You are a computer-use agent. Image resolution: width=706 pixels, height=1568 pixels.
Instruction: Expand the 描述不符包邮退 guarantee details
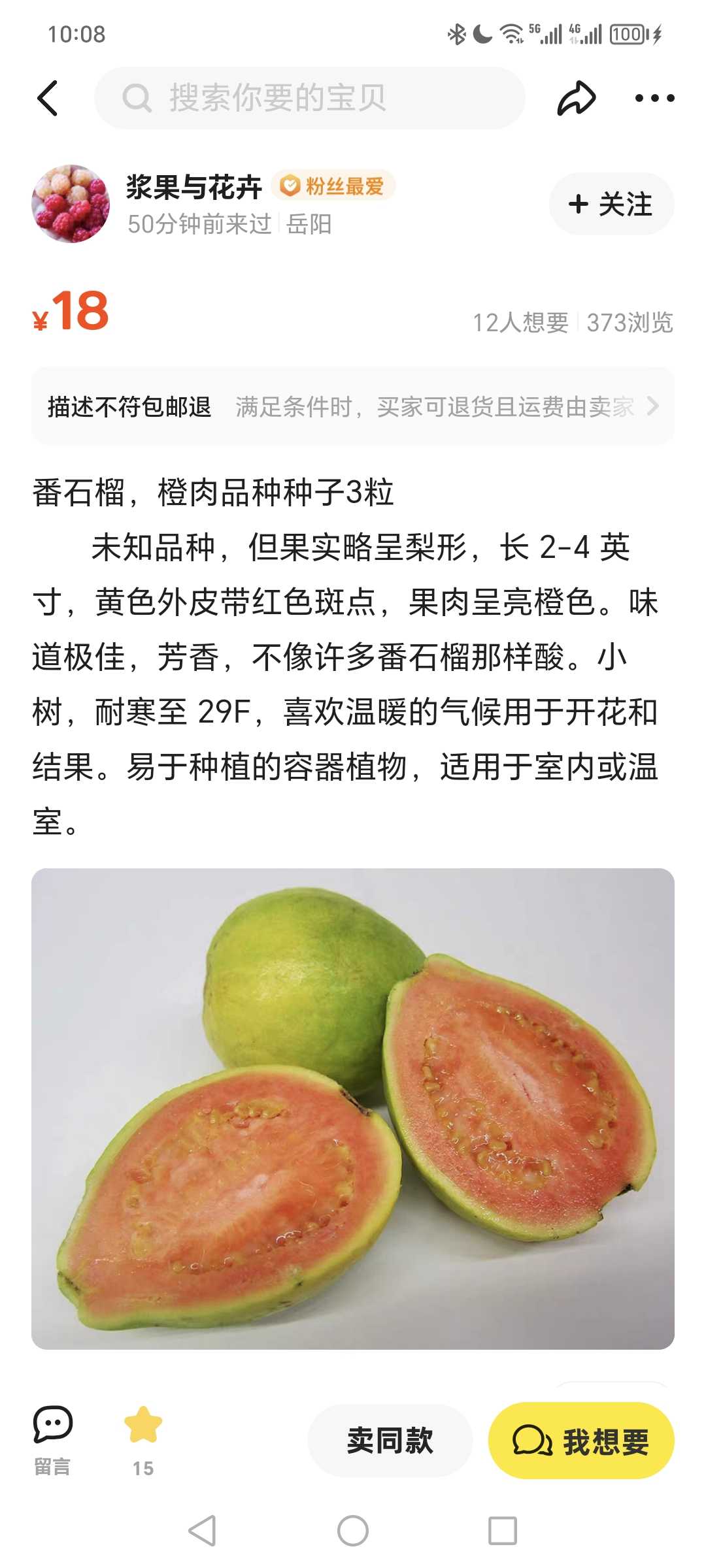pyautogui.click(x=353, y=406)
